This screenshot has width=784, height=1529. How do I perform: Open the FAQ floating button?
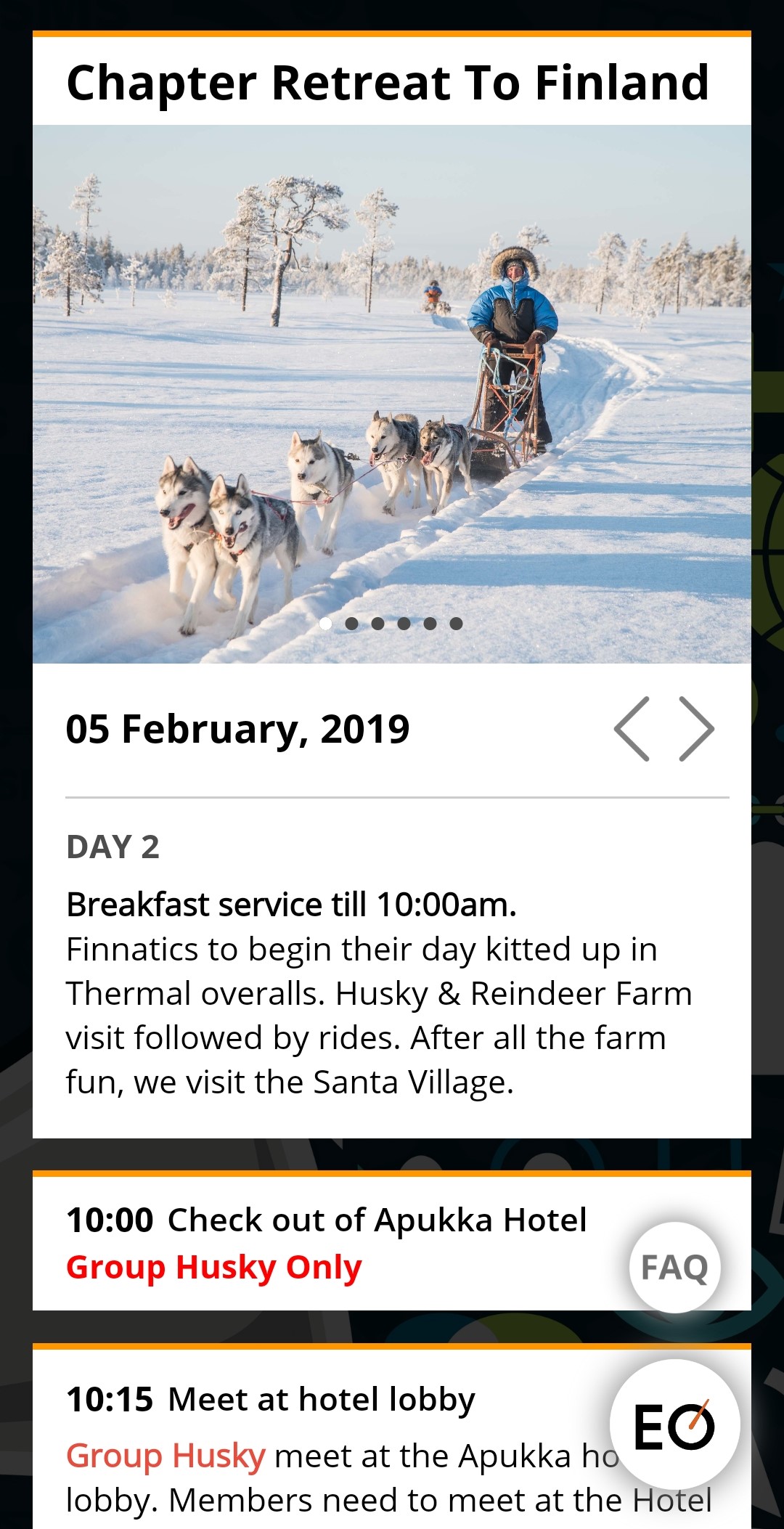(x=675, y=1268)
